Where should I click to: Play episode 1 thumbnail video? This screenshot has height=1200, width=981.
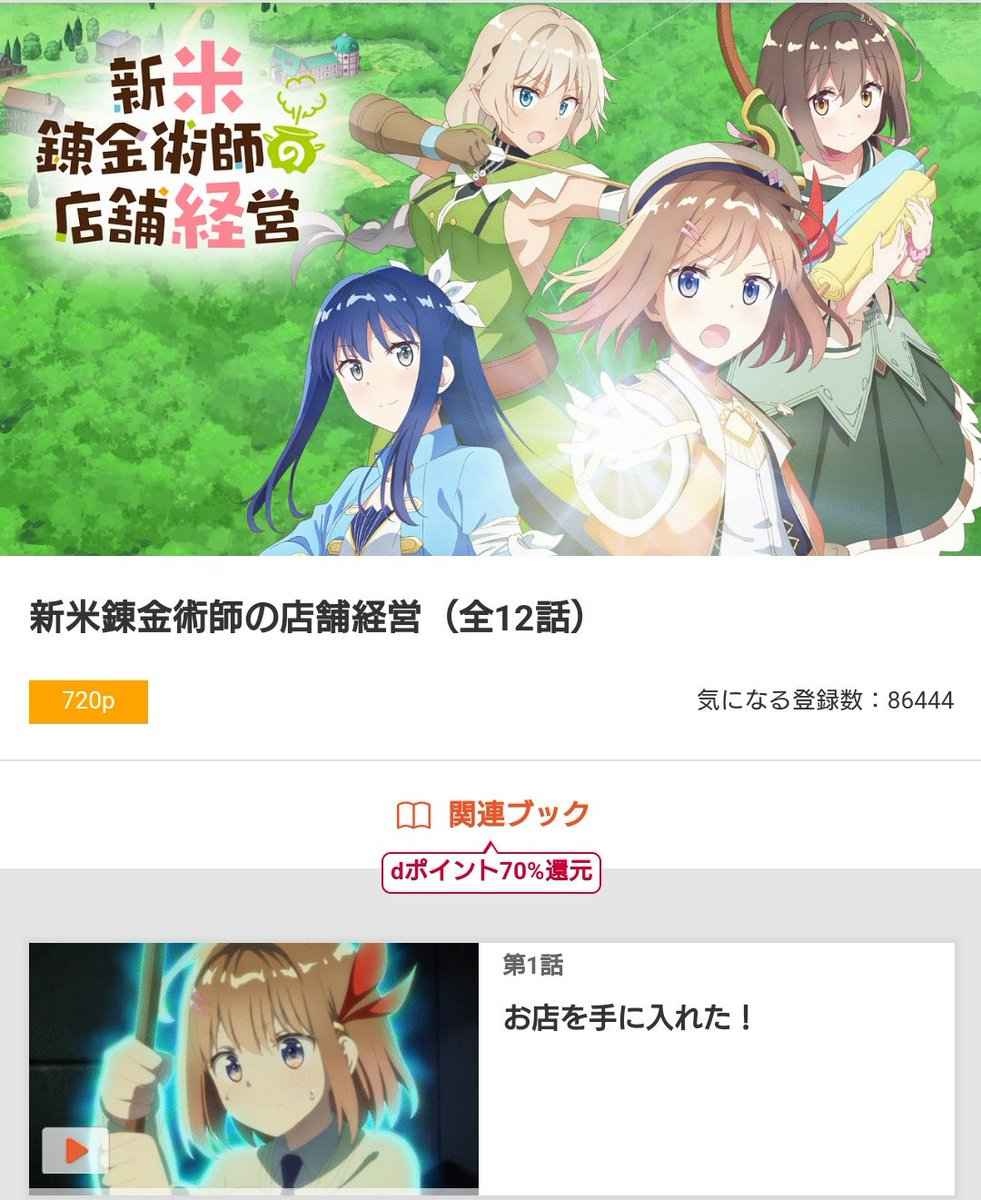[x=75, y=1150]
